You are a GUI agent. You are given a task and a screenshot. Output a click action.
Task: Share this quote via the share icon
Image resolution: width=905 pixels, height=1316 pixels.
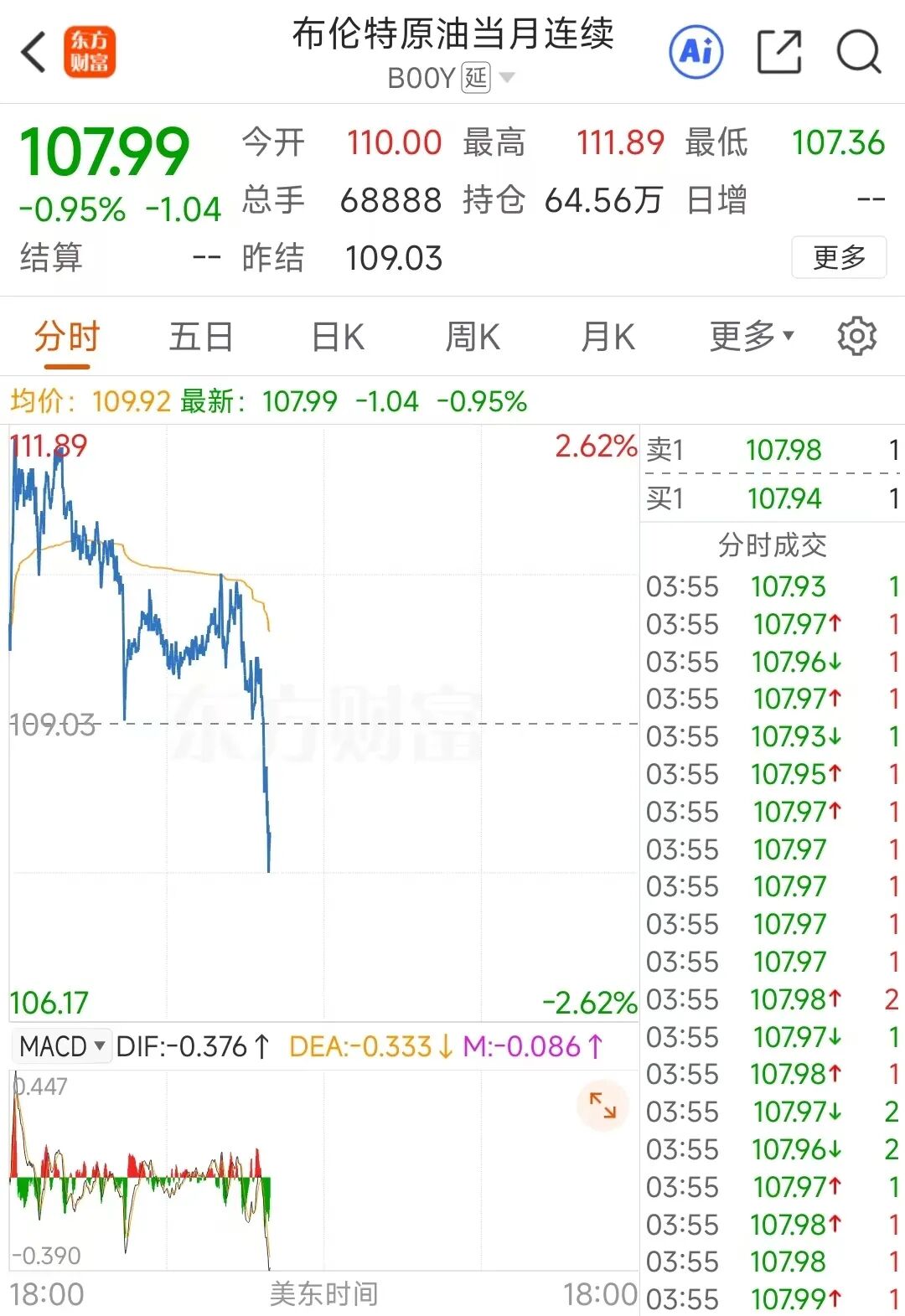point(778,53)
